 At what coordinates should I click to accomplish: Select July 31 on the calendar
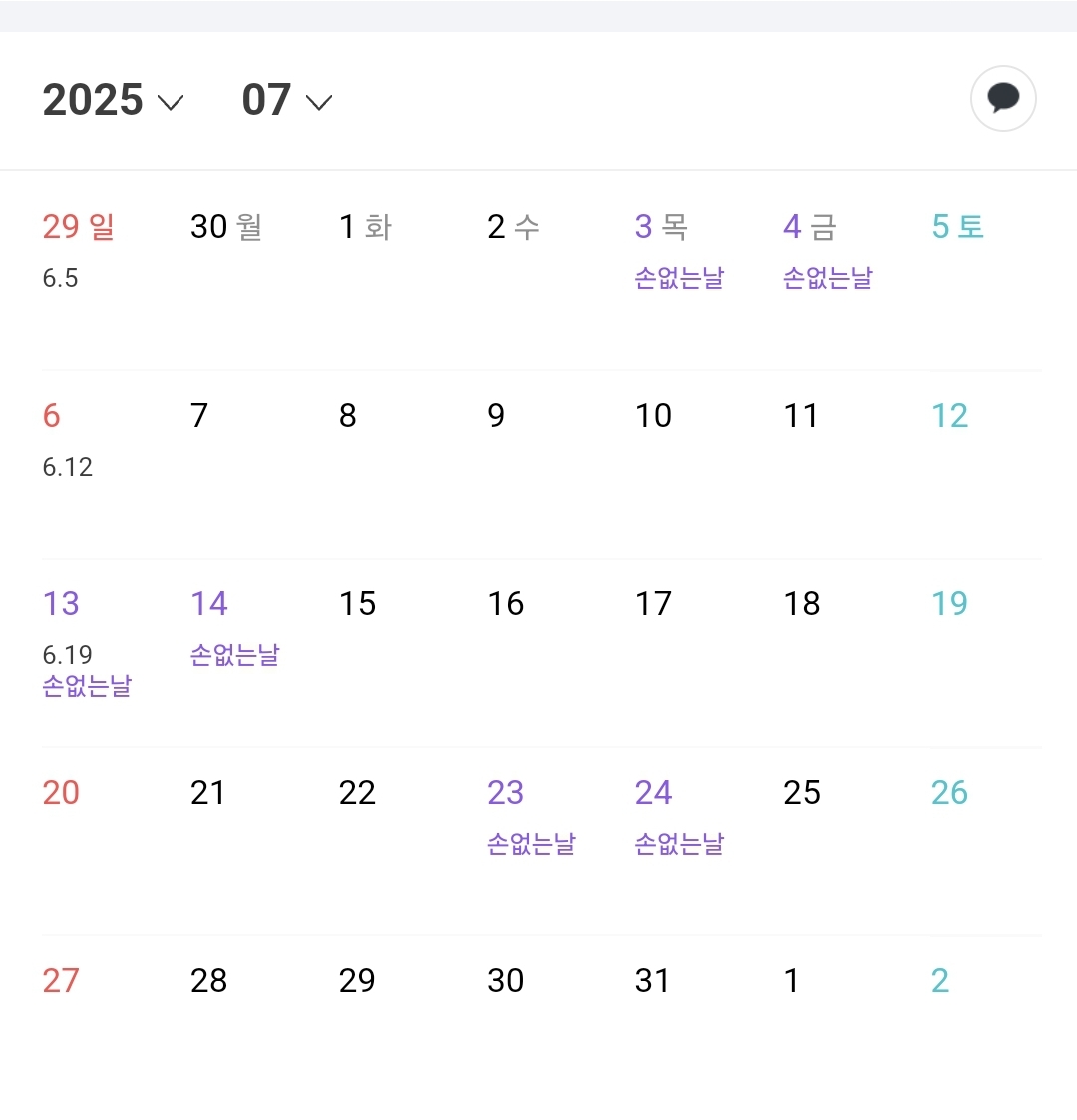tap(653, 980)
